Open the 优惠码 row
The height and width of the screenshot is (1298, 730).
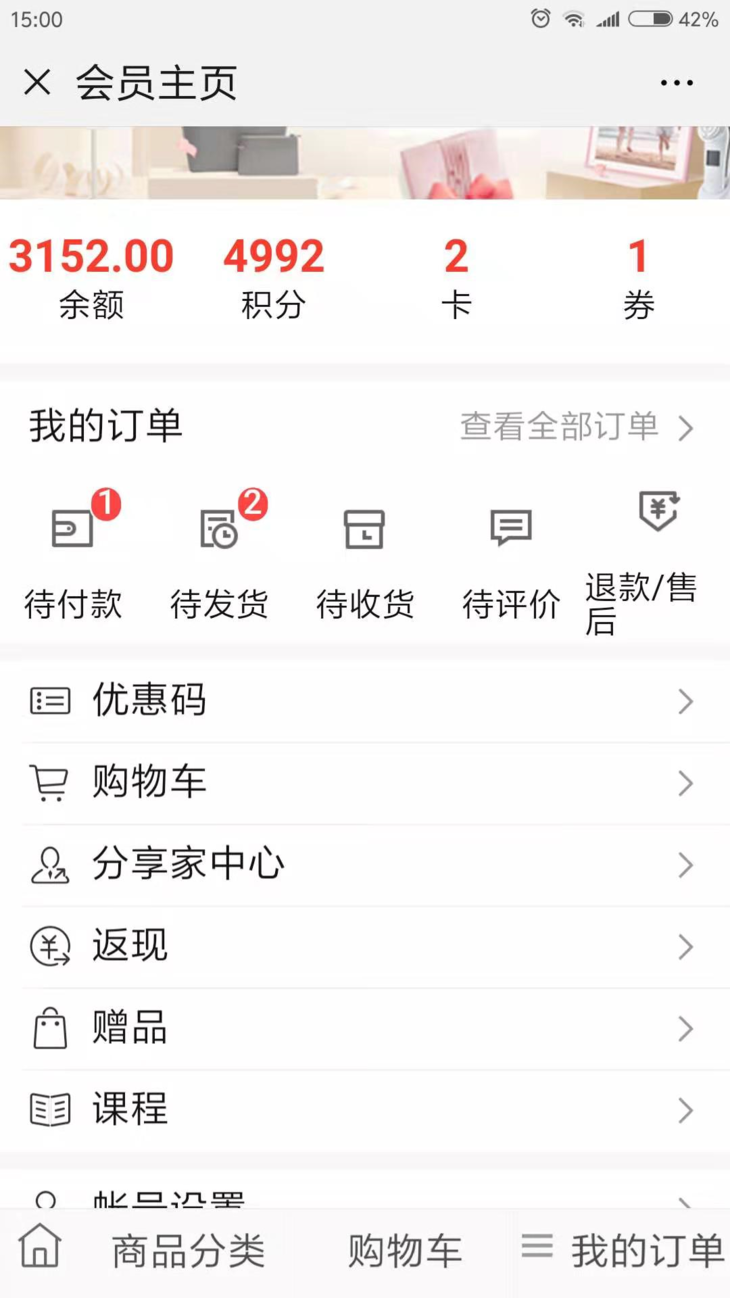pyautogui.click(x=365, y=701)
